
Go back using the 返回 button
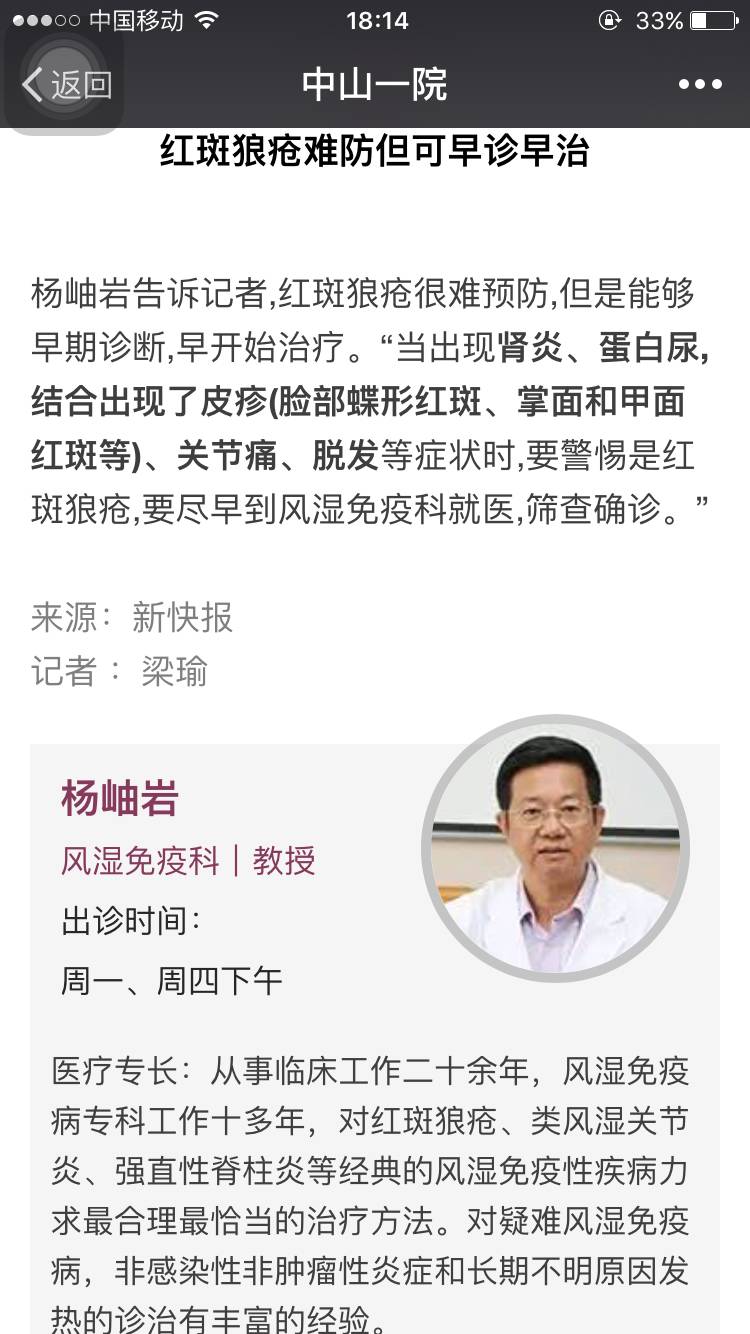coord(66,85)
